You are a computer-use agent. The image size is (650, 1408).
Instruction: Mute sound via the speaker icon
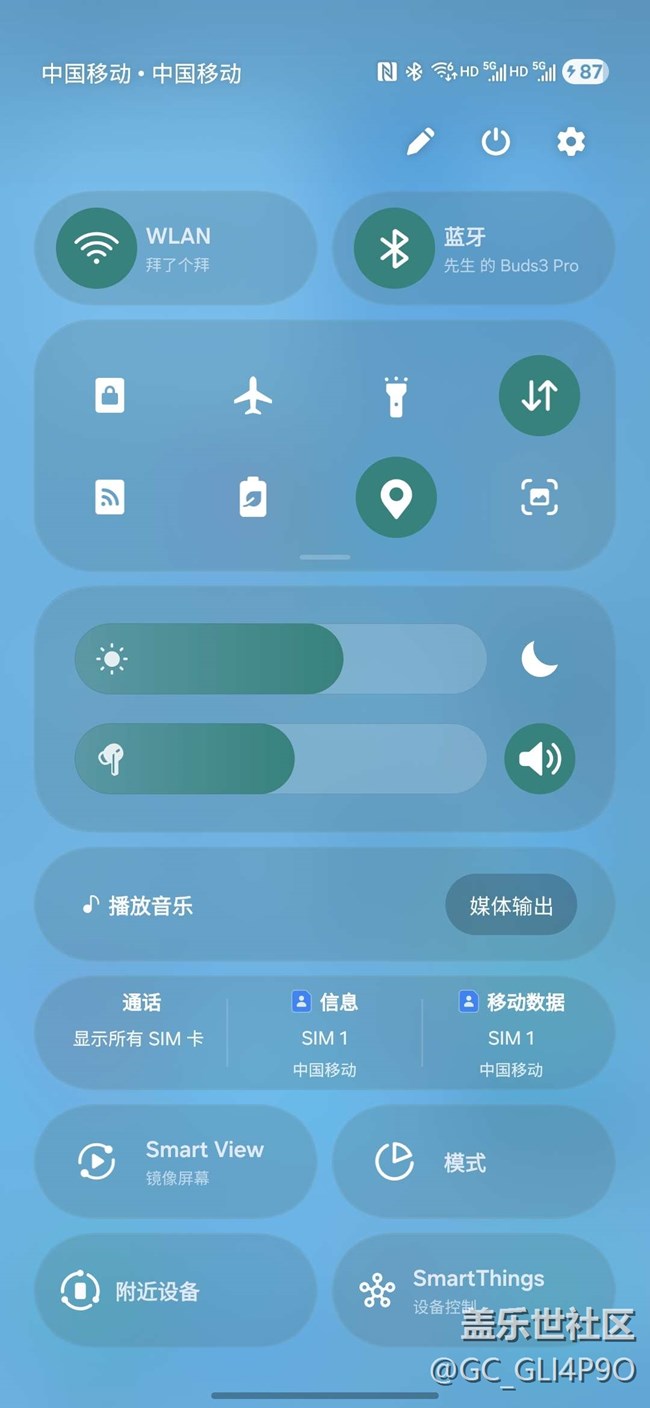[x=539, y=759]
